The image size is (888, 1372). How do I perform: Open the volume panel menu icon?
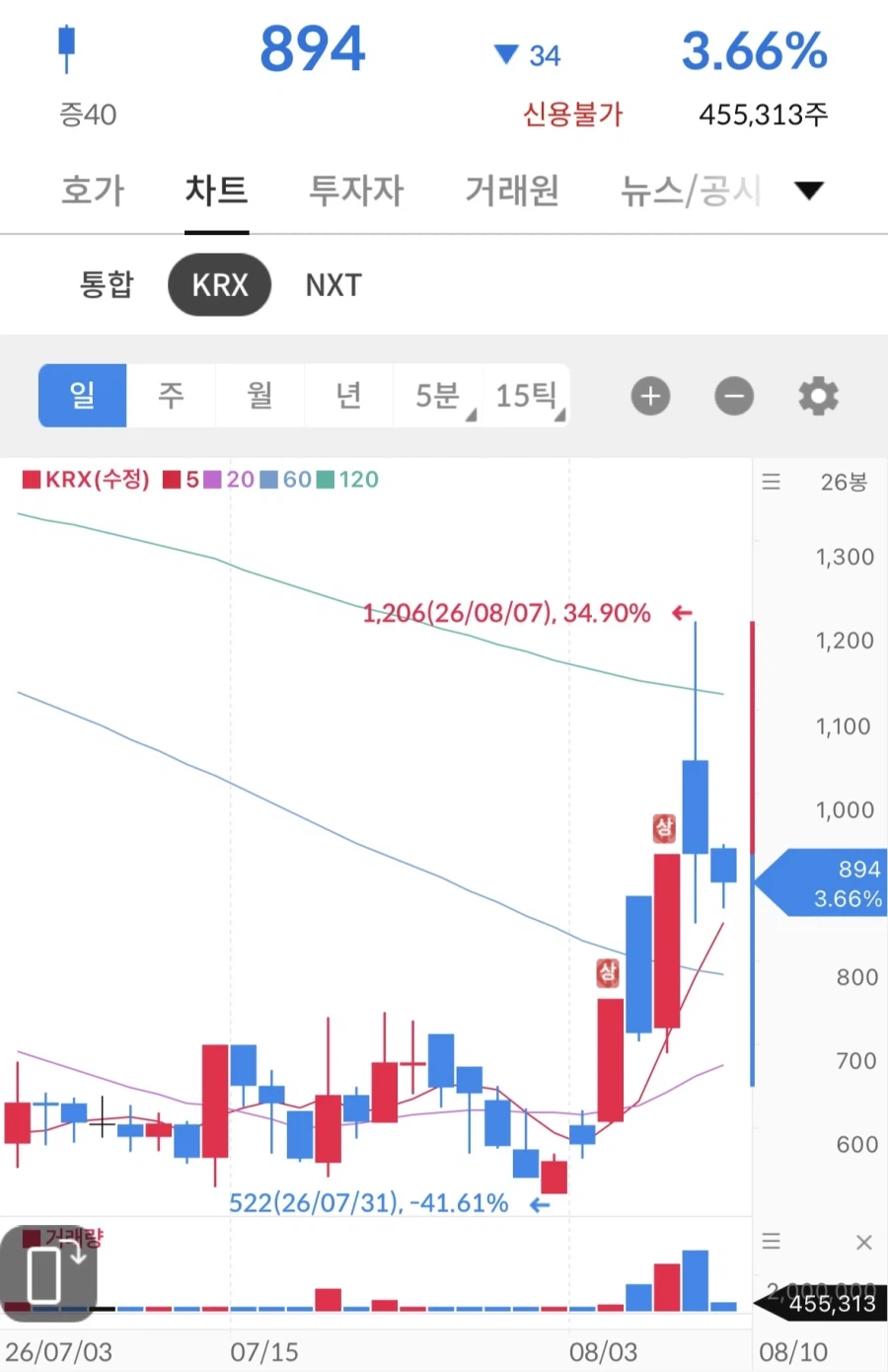[x=772, y=1242]
